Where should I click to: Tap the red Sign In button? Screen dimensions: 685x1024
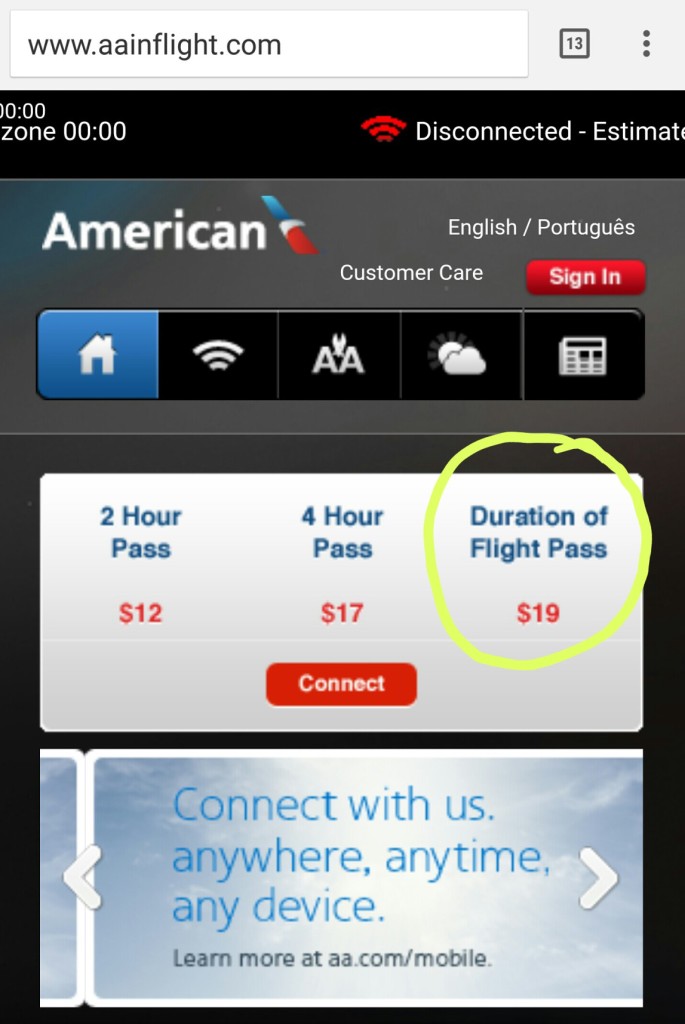click(585, 277)
